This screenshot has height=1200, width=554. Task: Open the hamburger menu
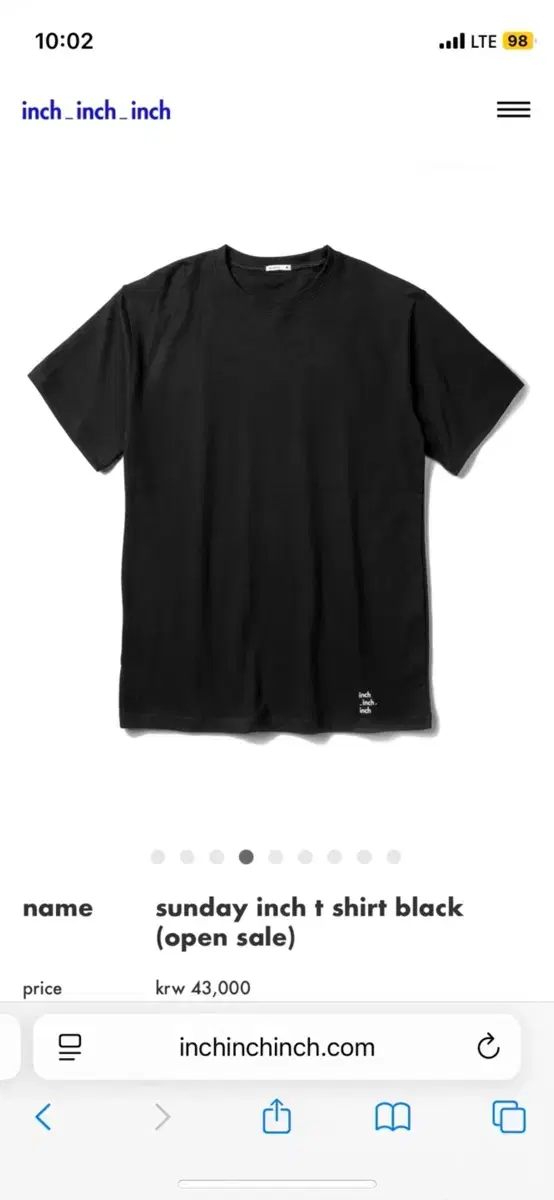(x=514, y=110)
